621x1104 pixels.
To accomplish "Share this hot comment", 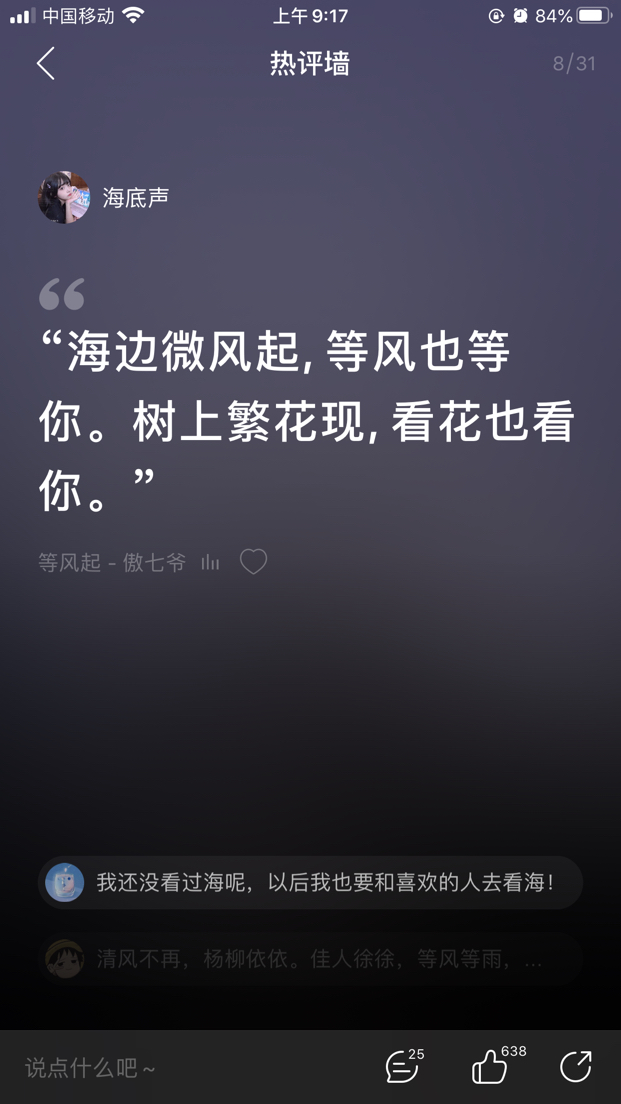I will 576,1067.
